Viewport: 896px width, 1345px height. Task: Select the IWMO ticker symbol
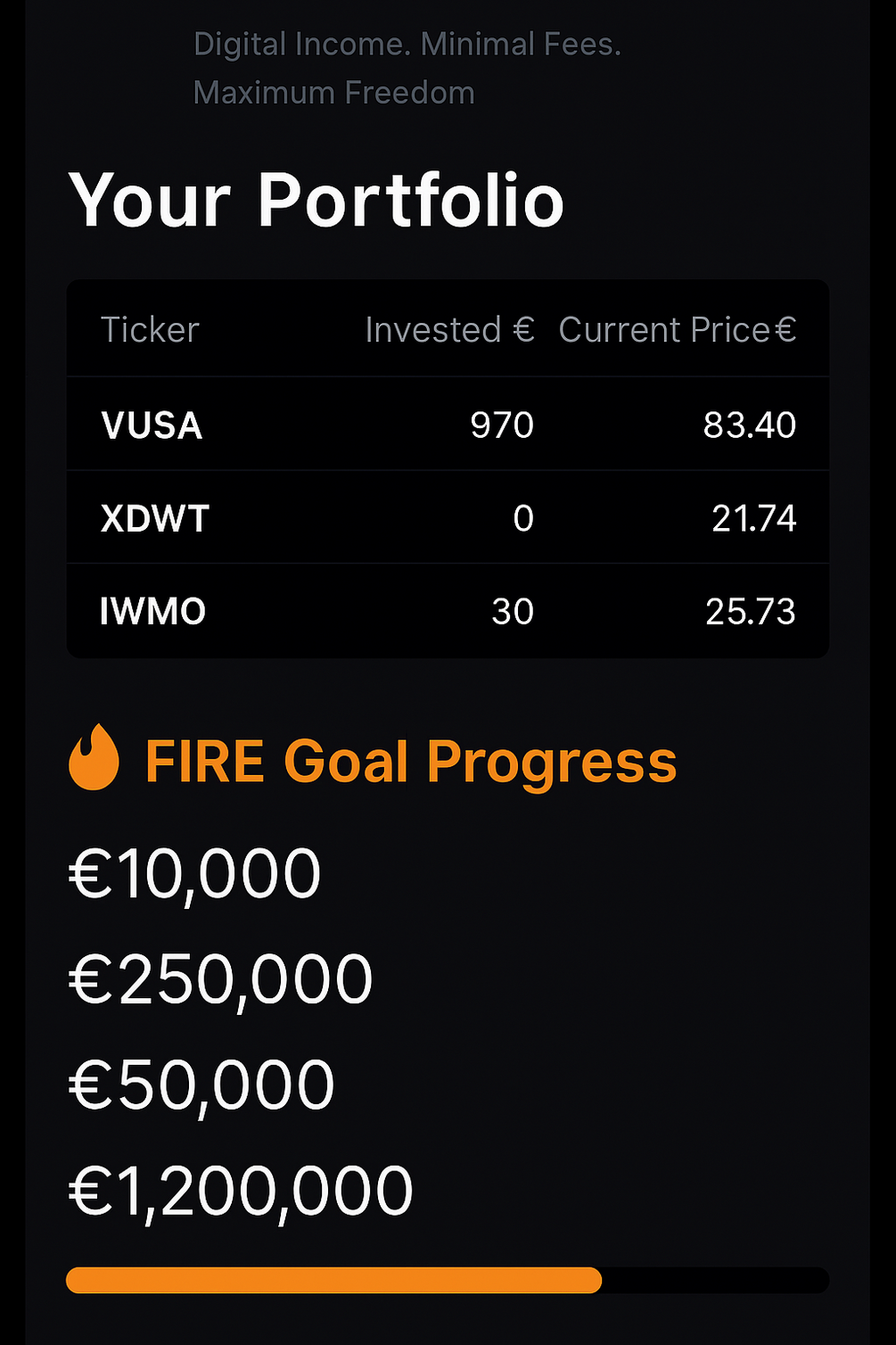(152, 611)
